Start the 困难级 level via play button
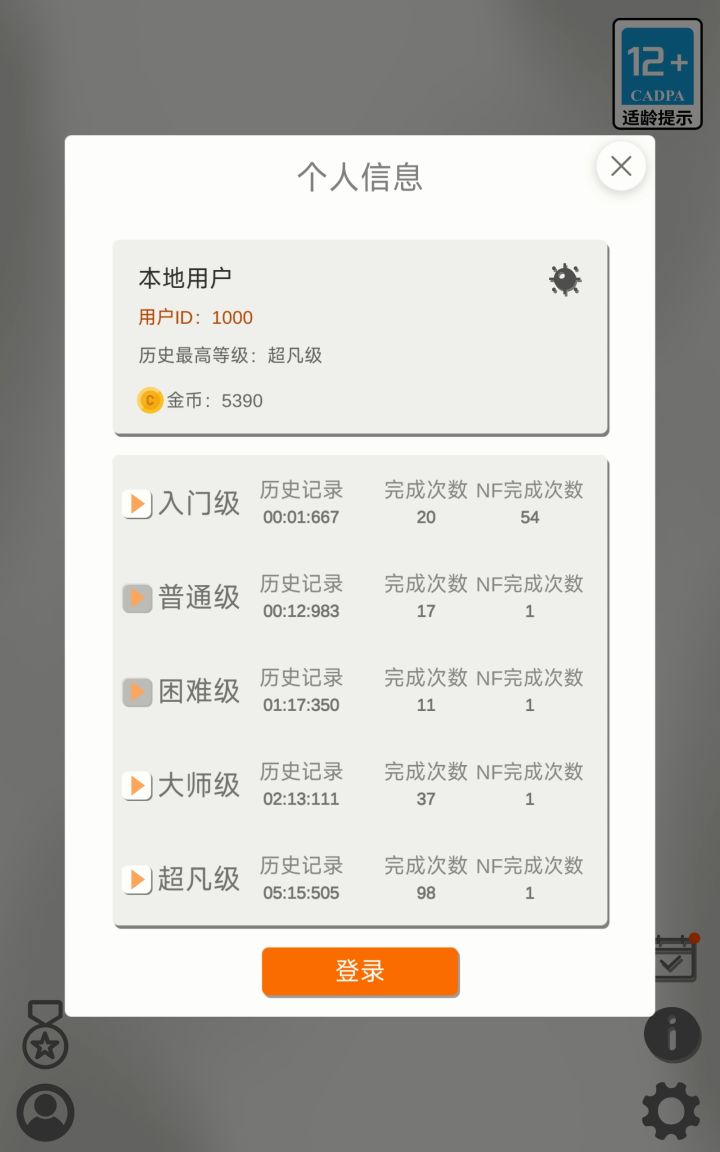This screenshot has width=720, height=1152. (x=137, y=691)
